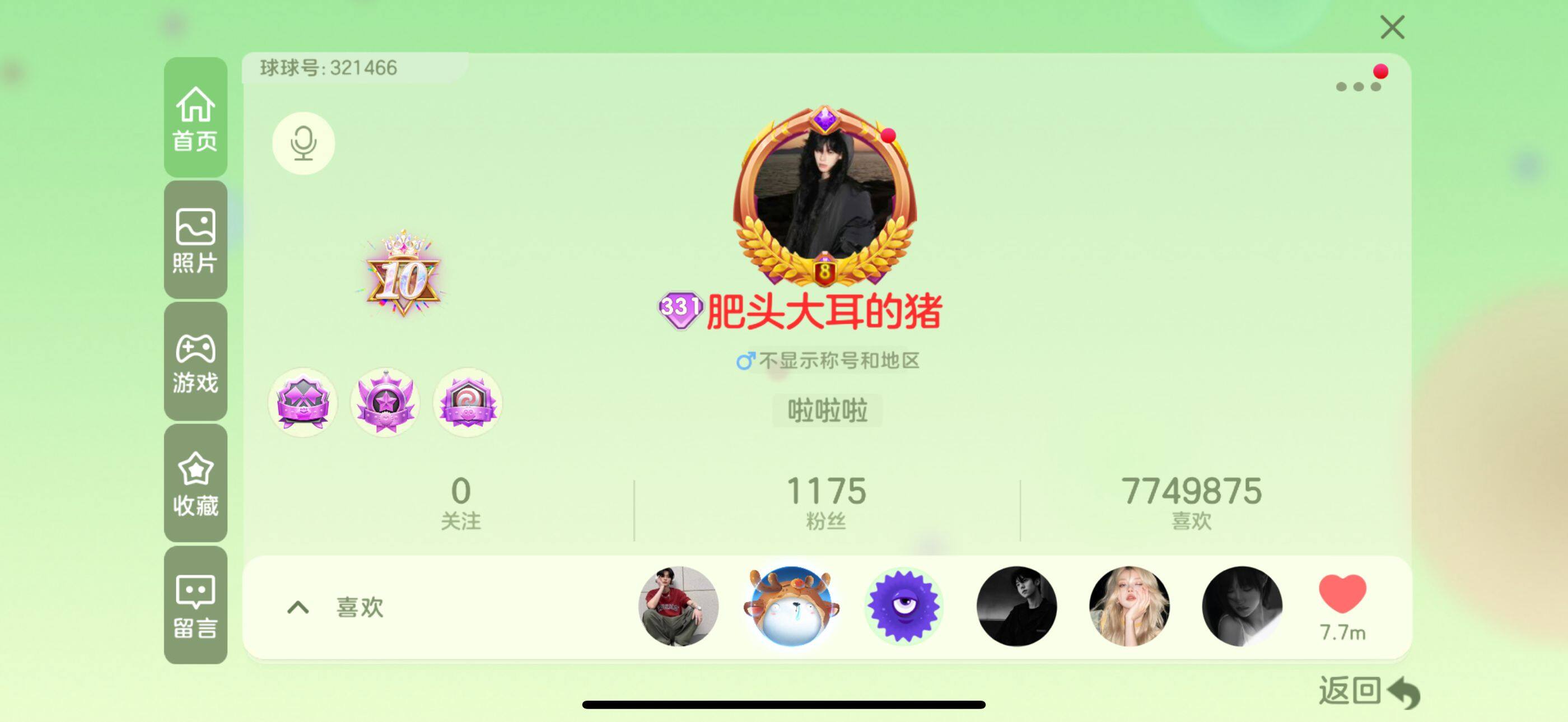Viewport: 1568px width, 722px height.
Task: View the 粉丝 followers list
Action: (x=826, y=503)
